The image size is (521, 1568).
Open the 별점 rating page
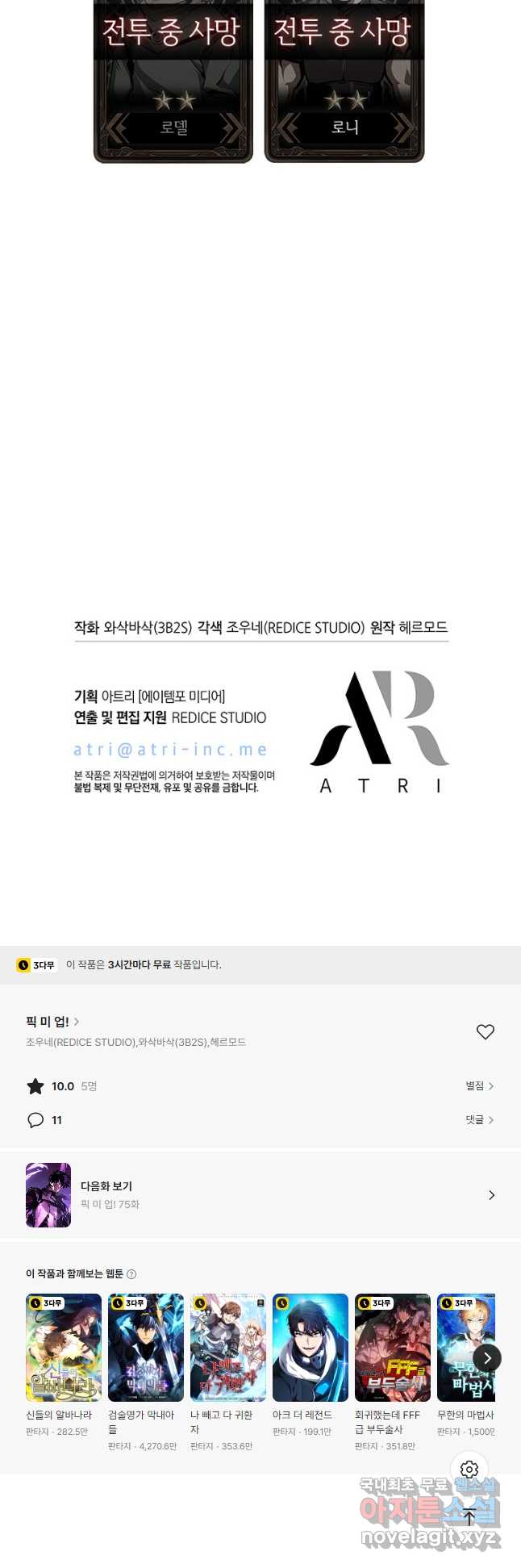479,1086
